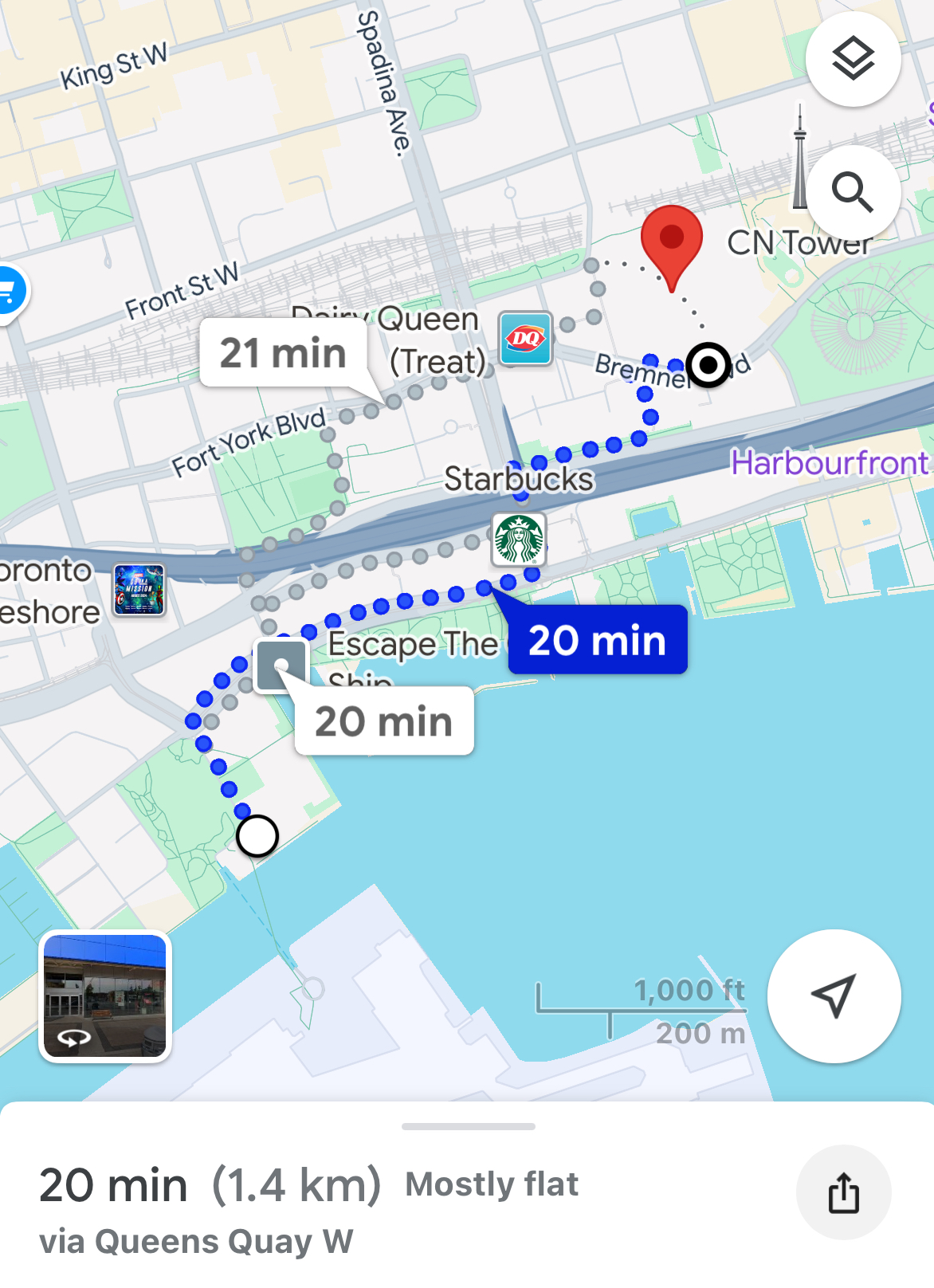
Task: Tap the search magnifier button
Action: coord(853,192)
